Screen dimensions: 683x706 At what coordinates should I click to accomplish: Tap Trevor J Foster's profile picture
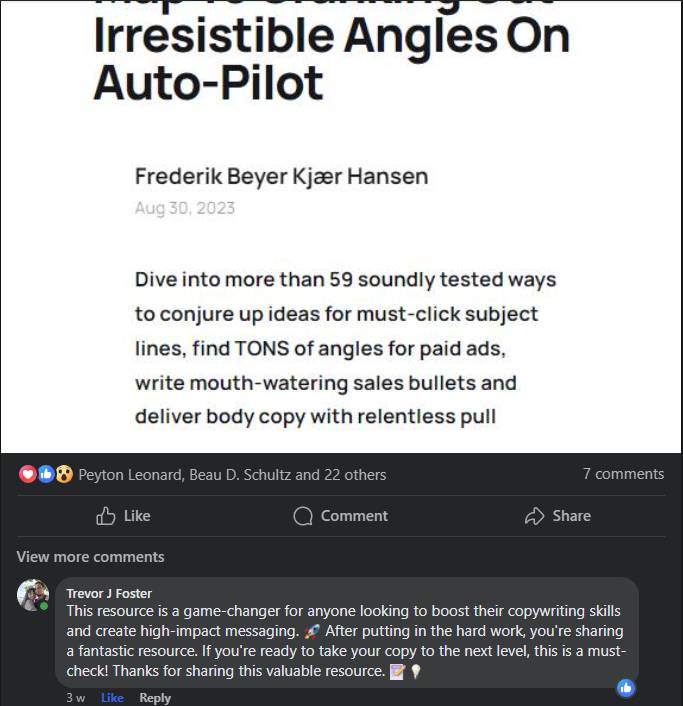point(33,595)
